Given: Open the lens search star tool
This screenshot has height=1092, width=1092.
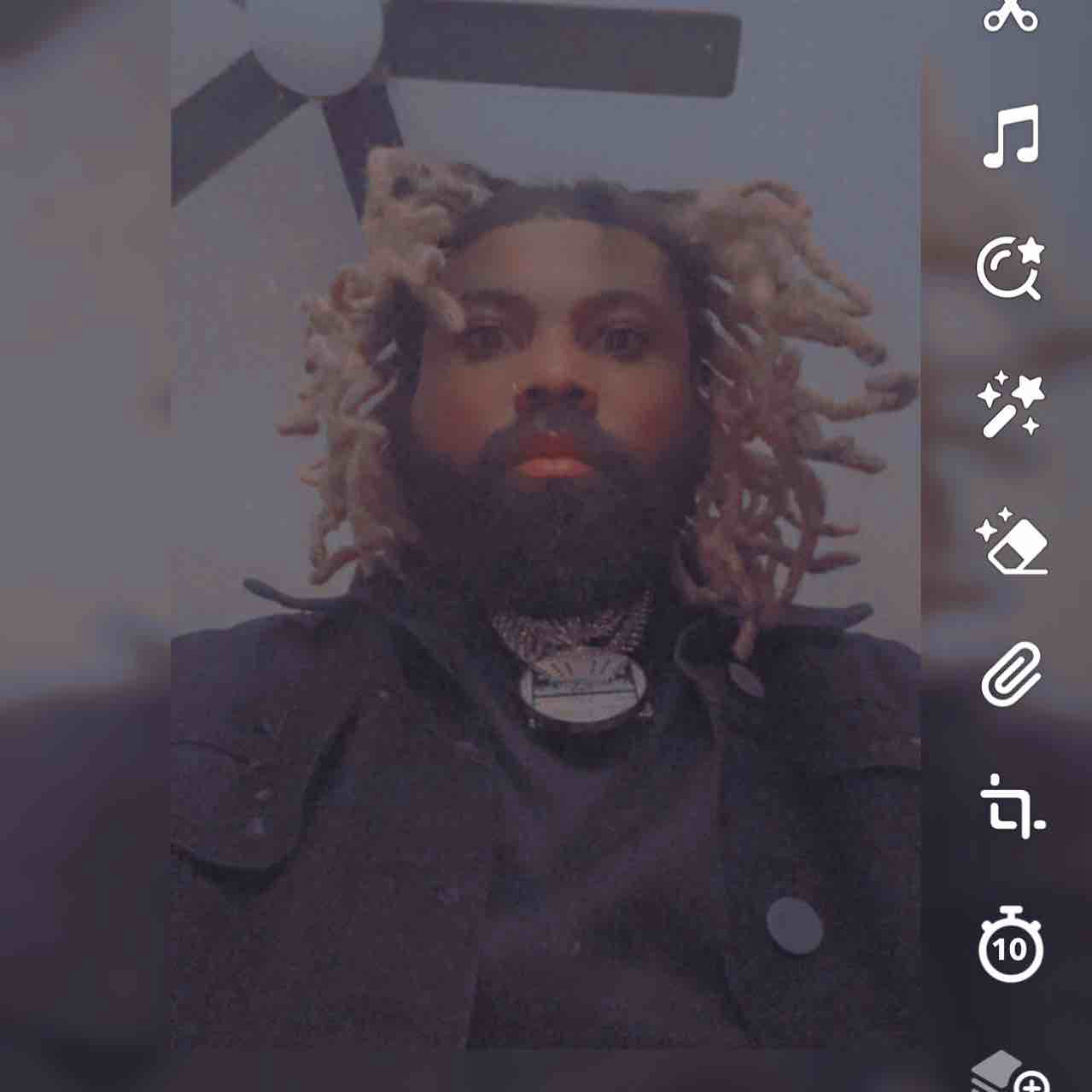Looking at the screenshot, I should tap(1011, 269).
